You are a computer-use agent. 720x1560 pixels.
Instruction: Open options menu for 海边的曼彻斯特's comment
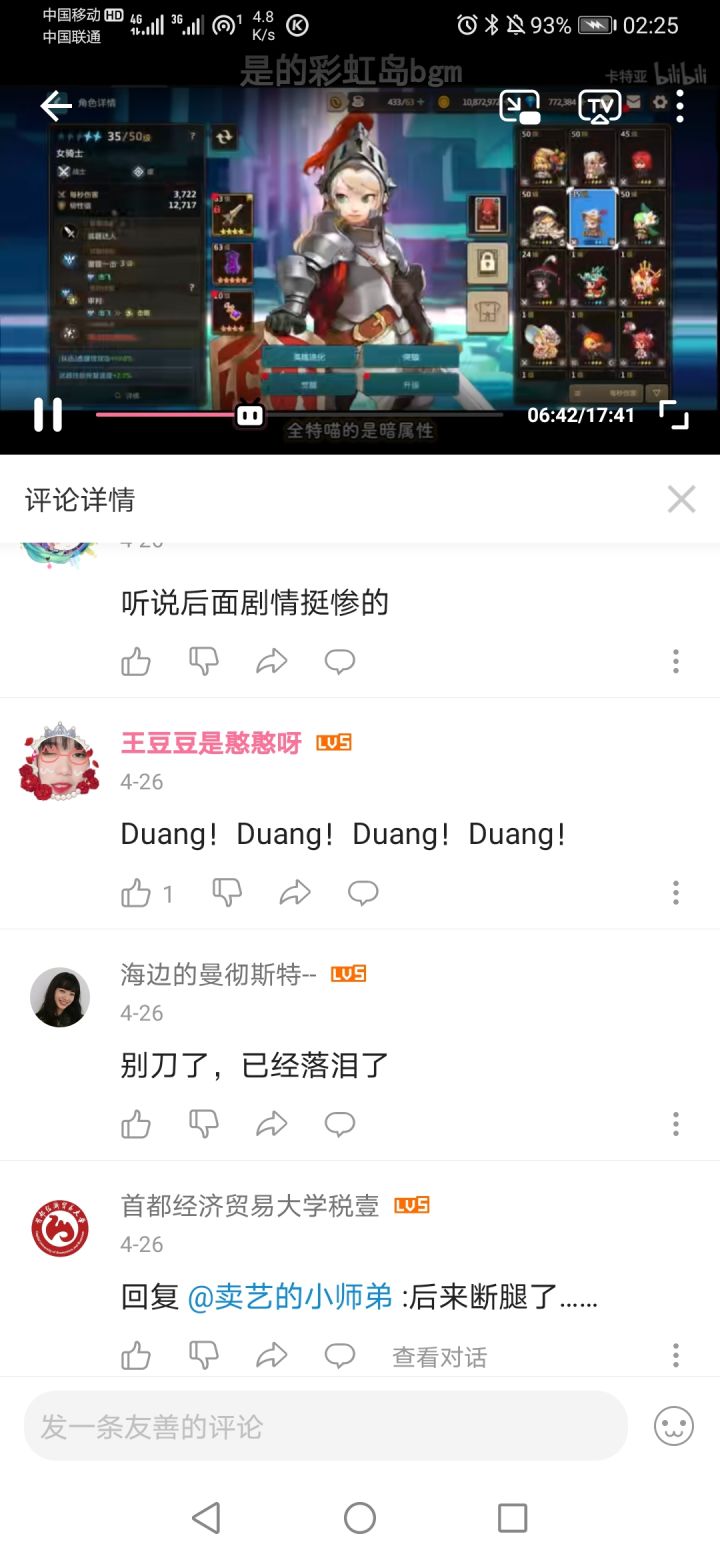point(676,1124)
